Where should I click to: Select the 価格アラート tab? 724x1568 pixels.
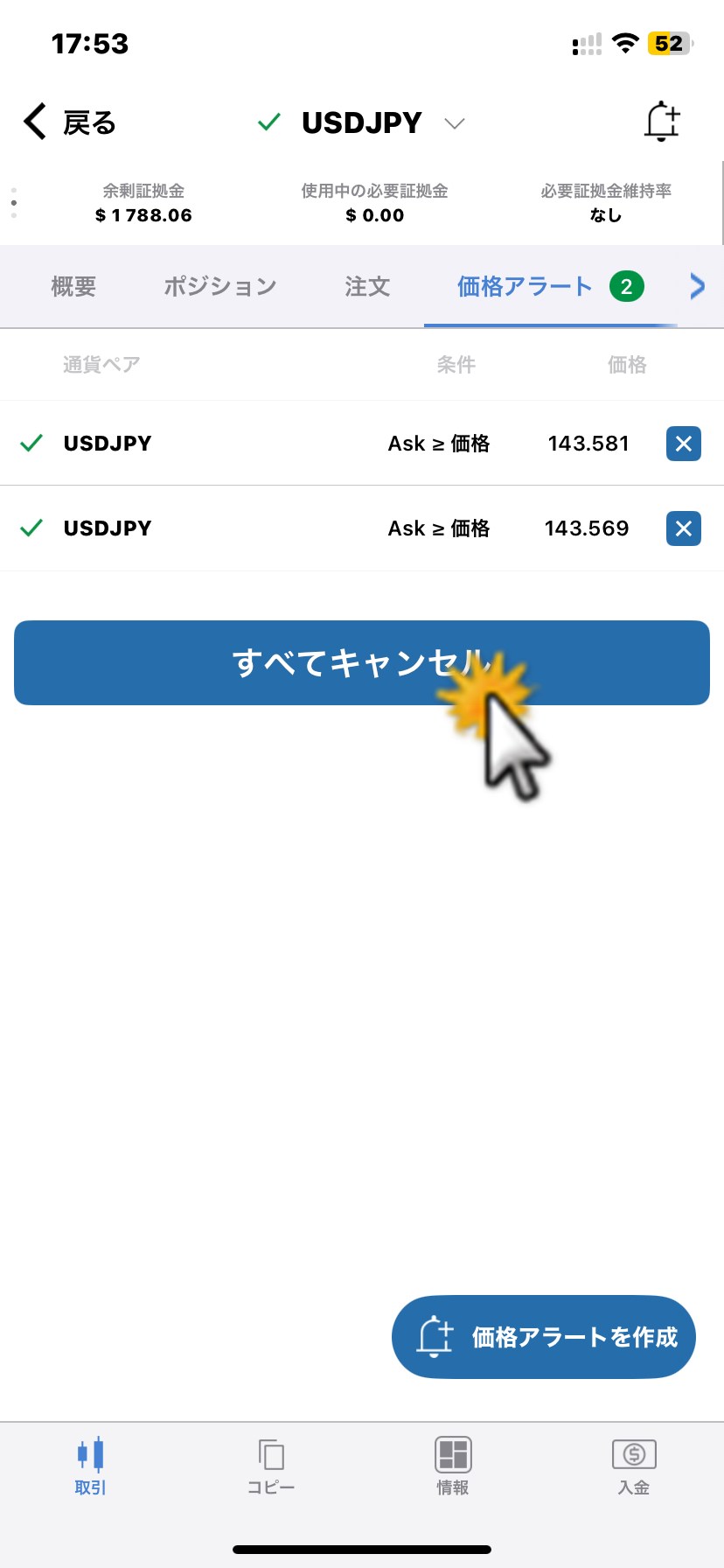(550, 286)
